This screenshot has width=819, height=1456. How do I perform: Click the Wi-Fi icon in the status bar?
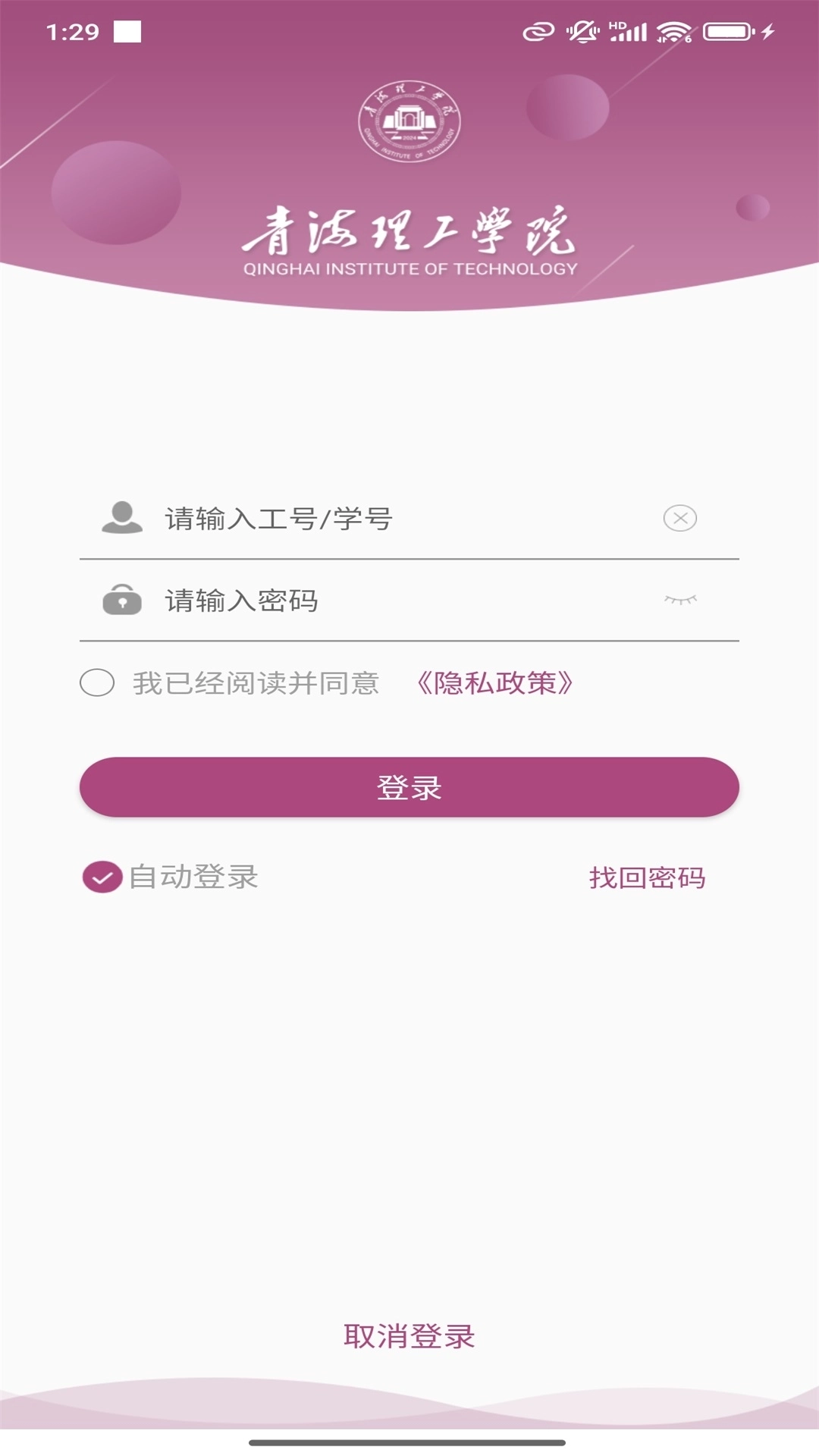(x=673, y=32)
